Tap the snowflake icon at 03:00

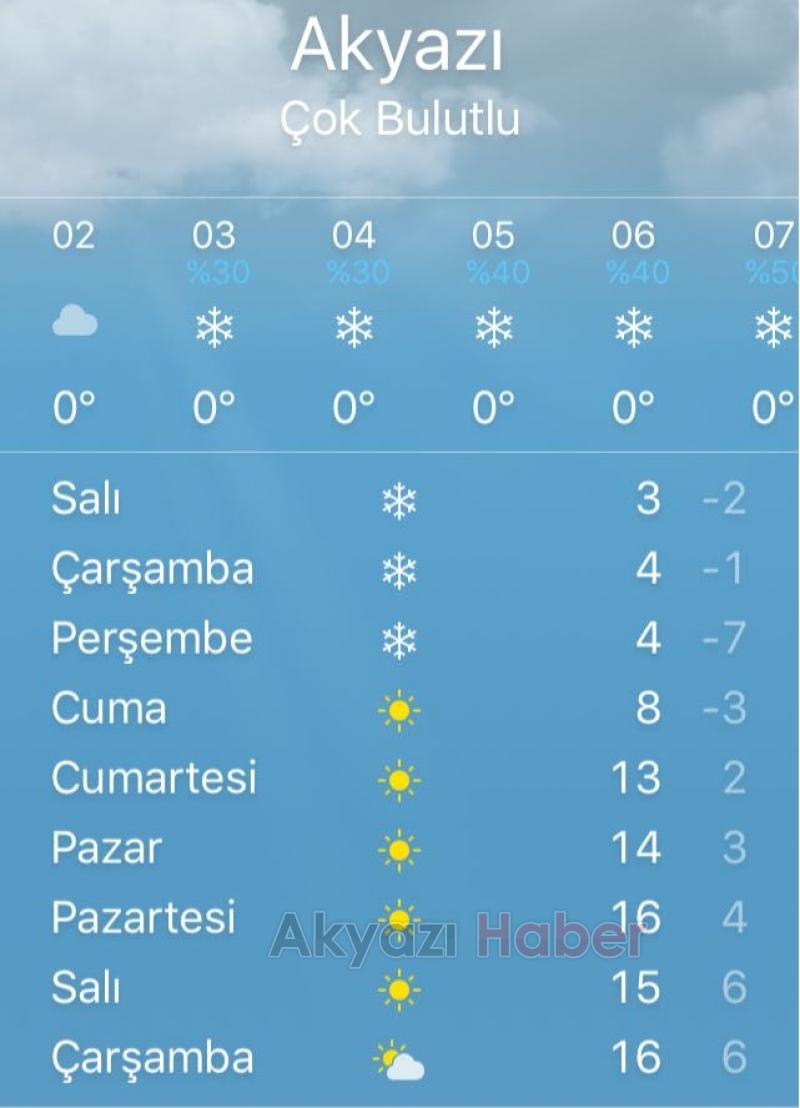click(x=214, y=326)
